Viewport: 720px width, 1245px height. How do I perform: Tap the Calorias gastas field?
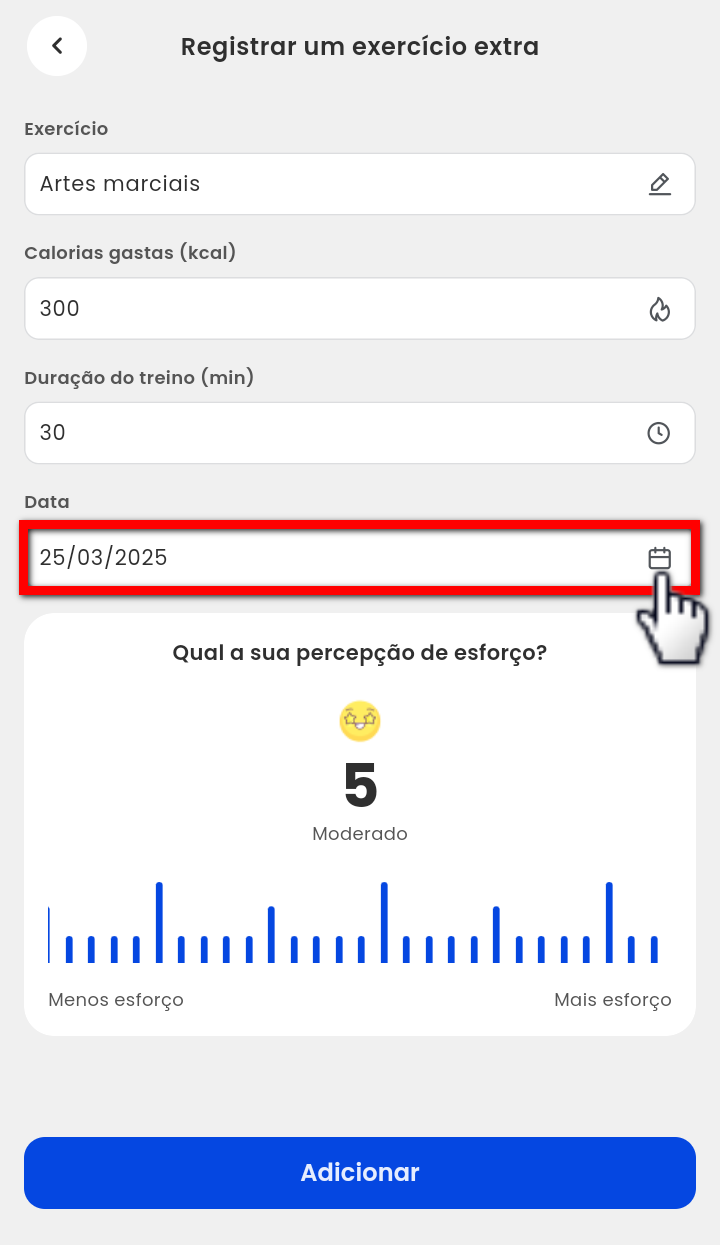340,308
